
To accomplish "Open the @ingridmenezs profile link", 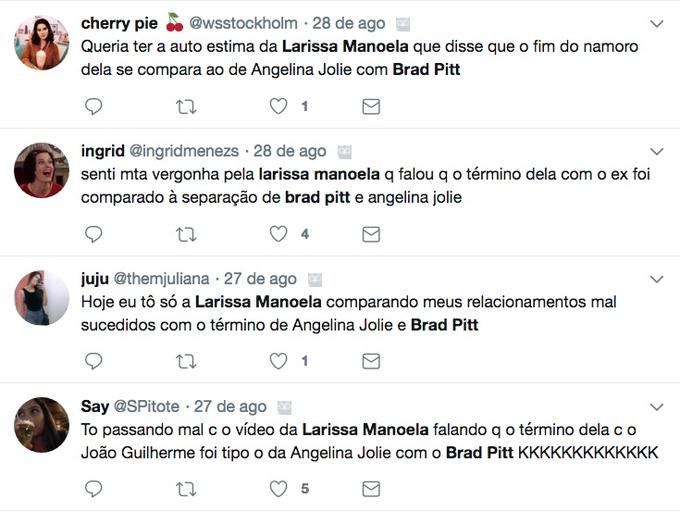I will point(184,151).
